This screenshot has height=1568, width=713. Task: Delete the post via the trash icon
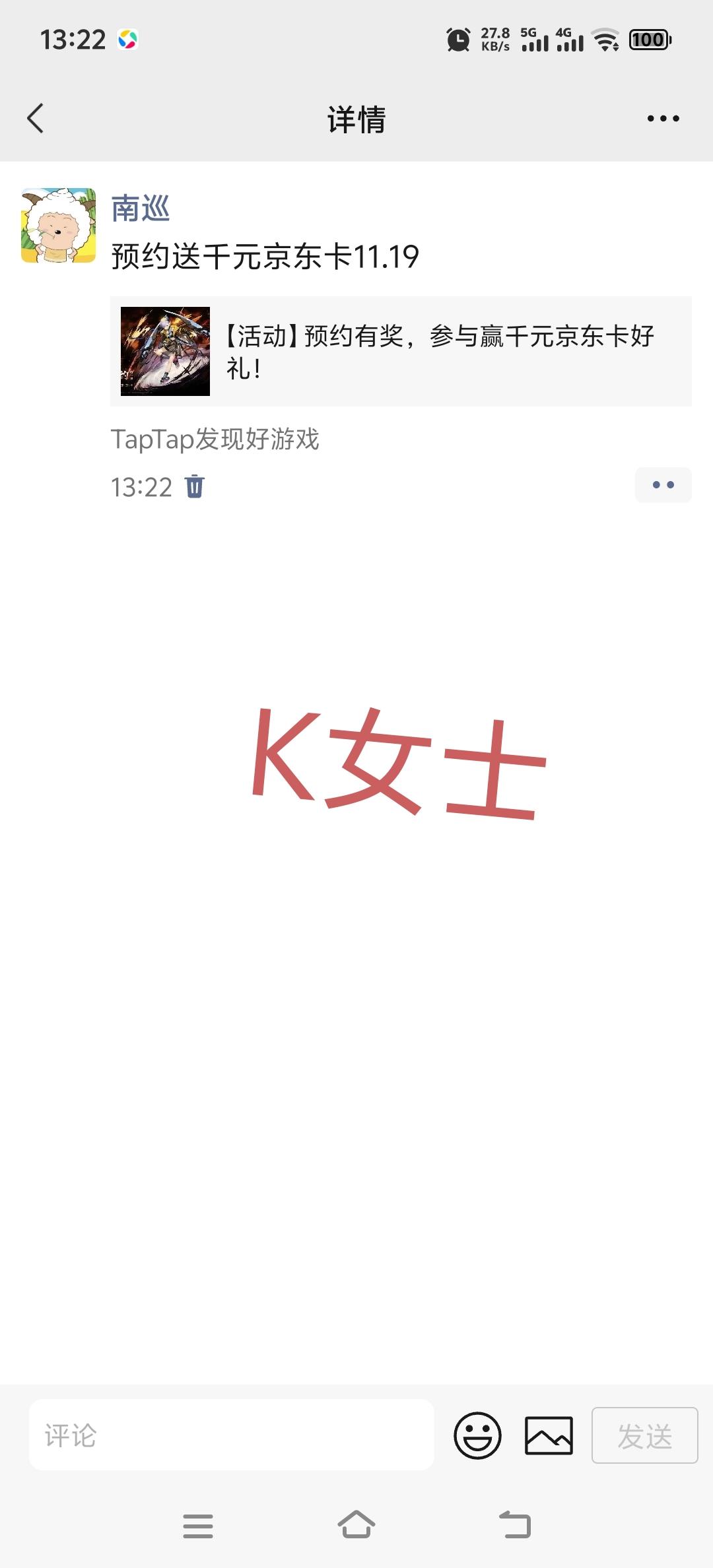(195, 487)
